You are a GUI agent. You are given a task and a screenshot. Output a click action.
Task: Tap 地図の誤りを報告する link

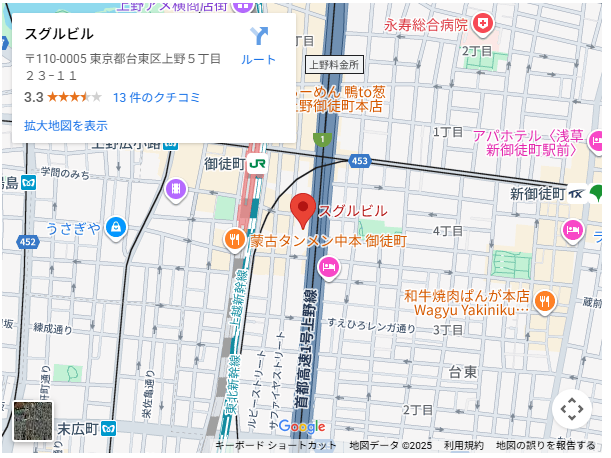coord(546,446)
